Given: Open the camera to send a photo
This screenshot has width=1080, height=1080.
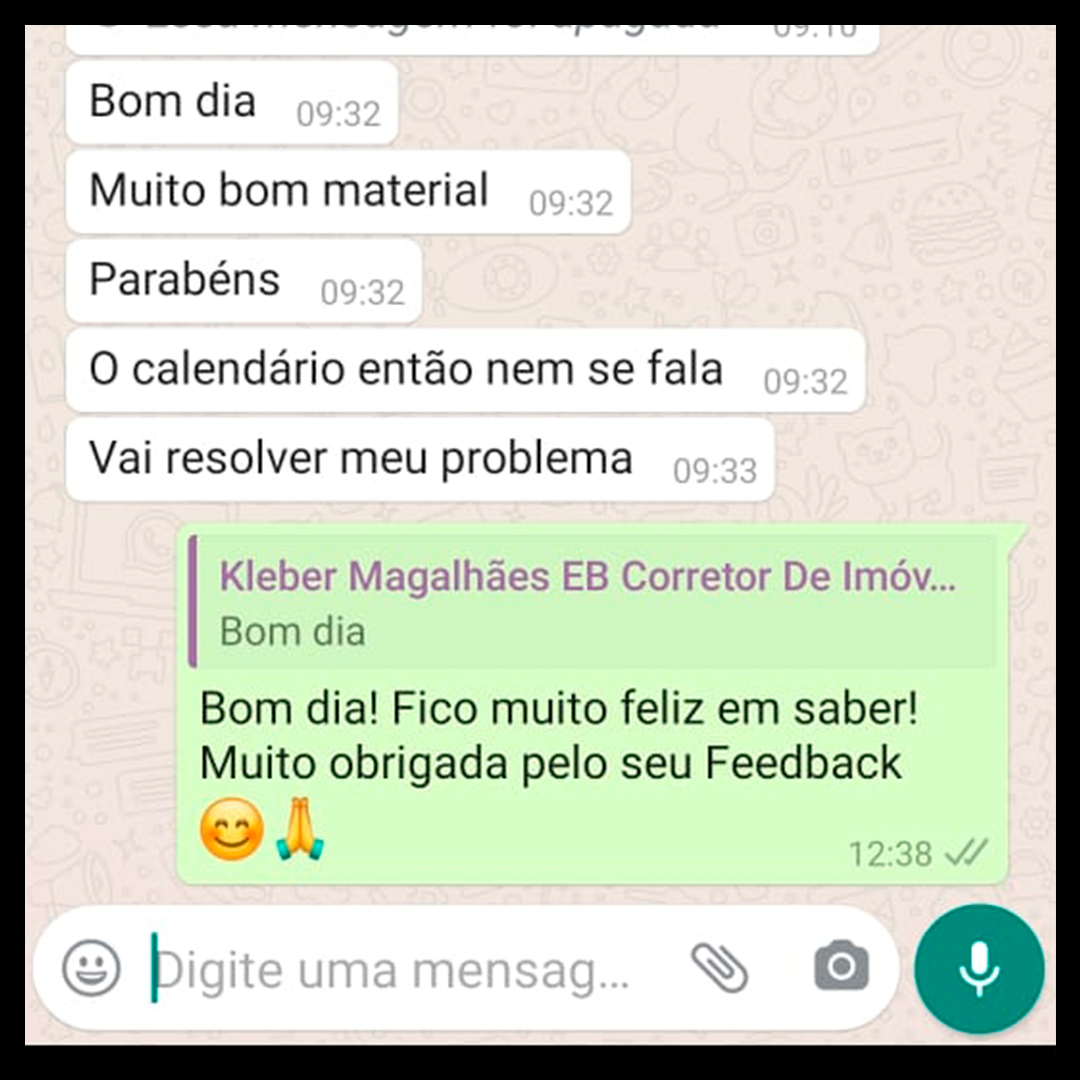Looking at the screenshot, I should [841, 967].
